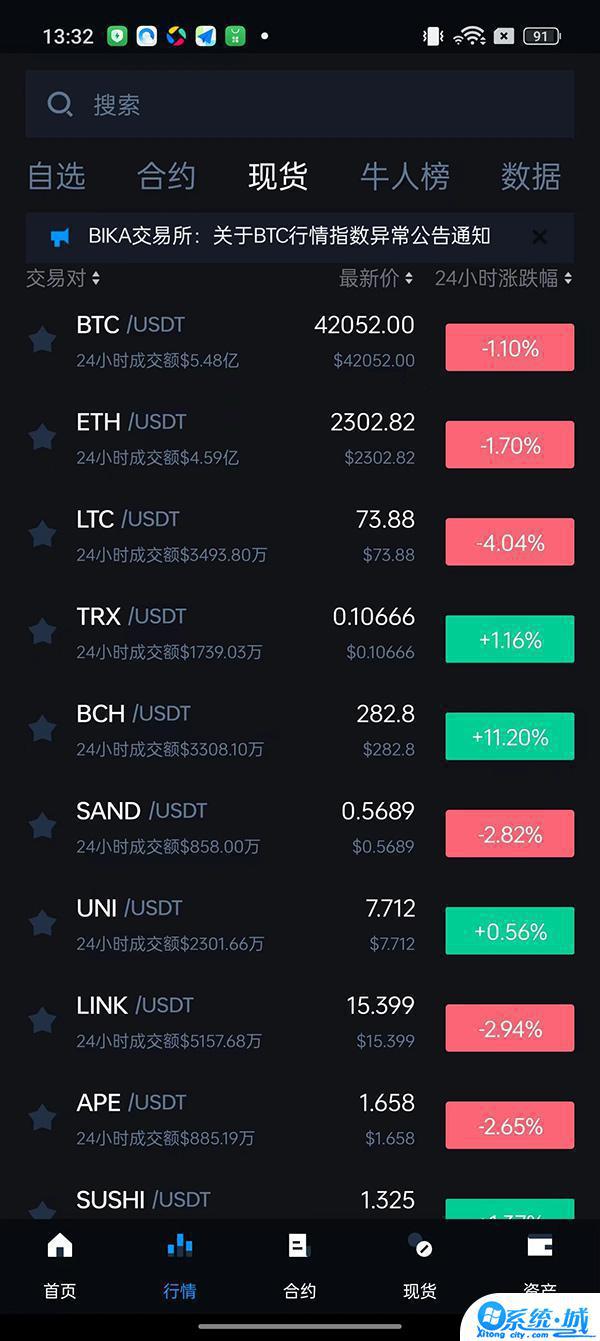This screenshot has height=1341, width=600.
Task: Go to the 首页 home tab
Action: point(60,1265)
